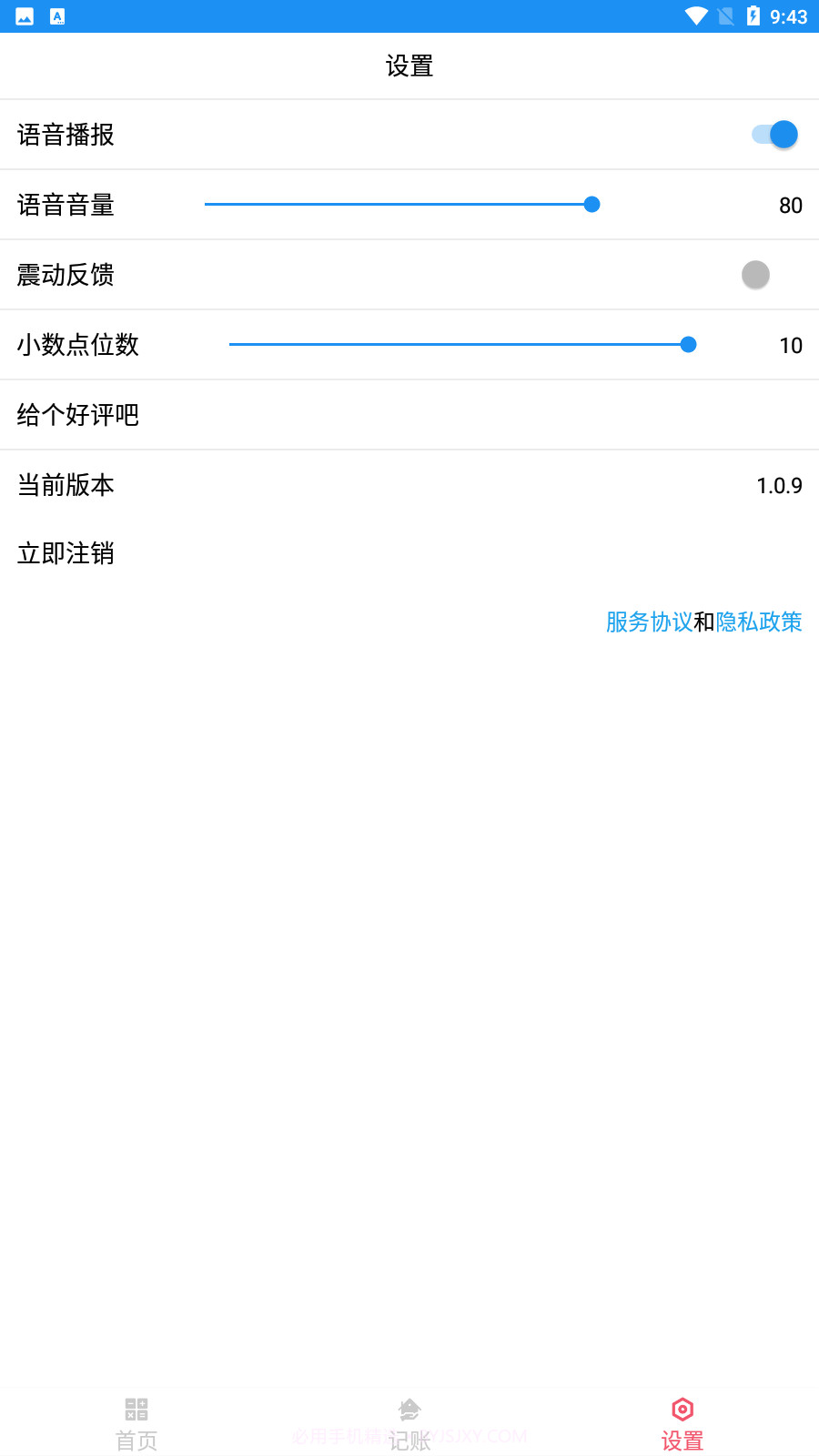
Task: Open the 服务协议 service agreement link
Action: pos(646,622)
